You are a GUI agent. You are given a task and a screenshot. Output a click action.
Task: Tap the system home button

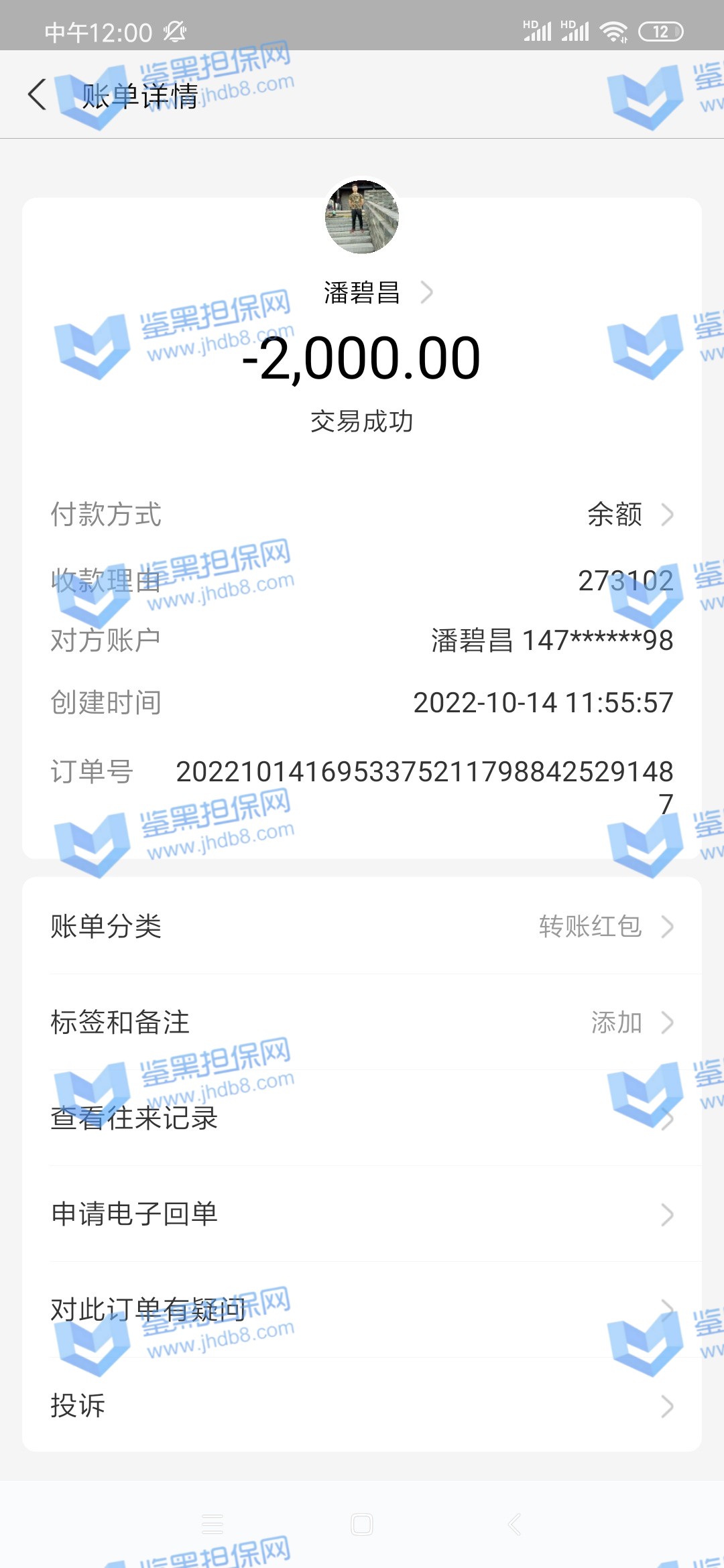tap(362, 1524)
